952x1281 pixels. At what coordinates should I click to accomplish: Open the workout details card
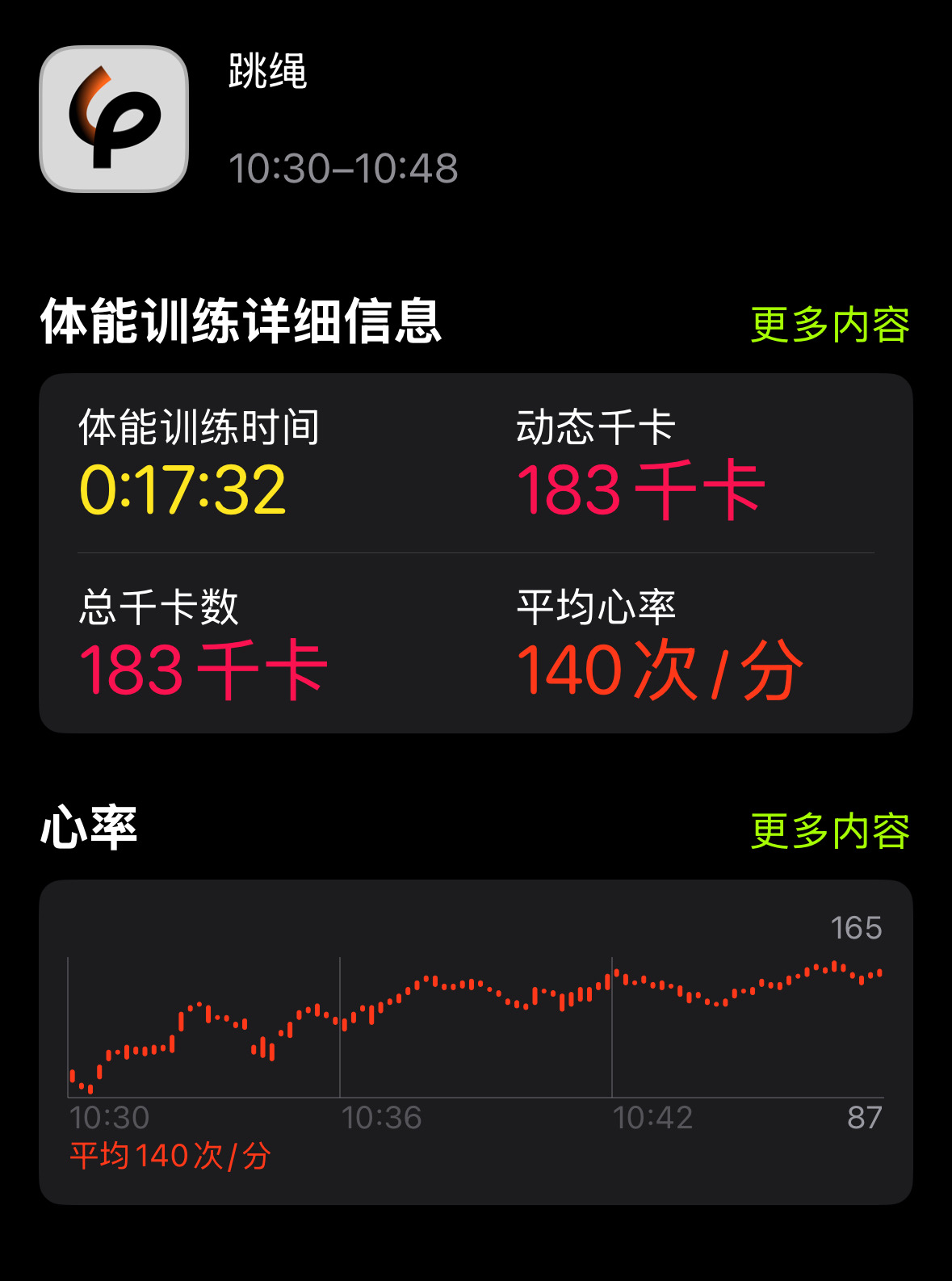click(476, 552)
